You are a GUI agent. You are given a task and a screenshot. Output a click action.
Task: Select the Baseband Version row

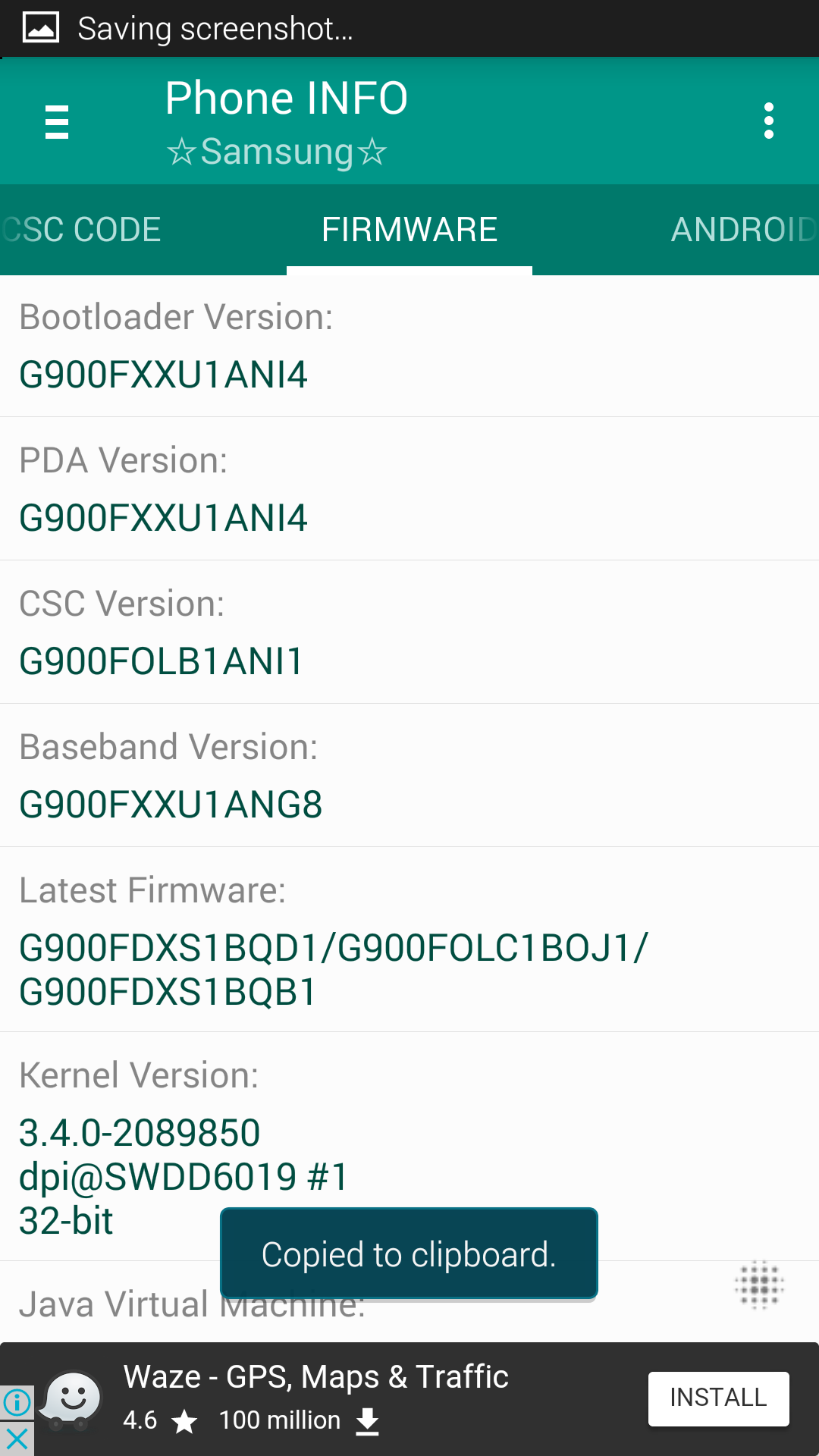[409, 776]
